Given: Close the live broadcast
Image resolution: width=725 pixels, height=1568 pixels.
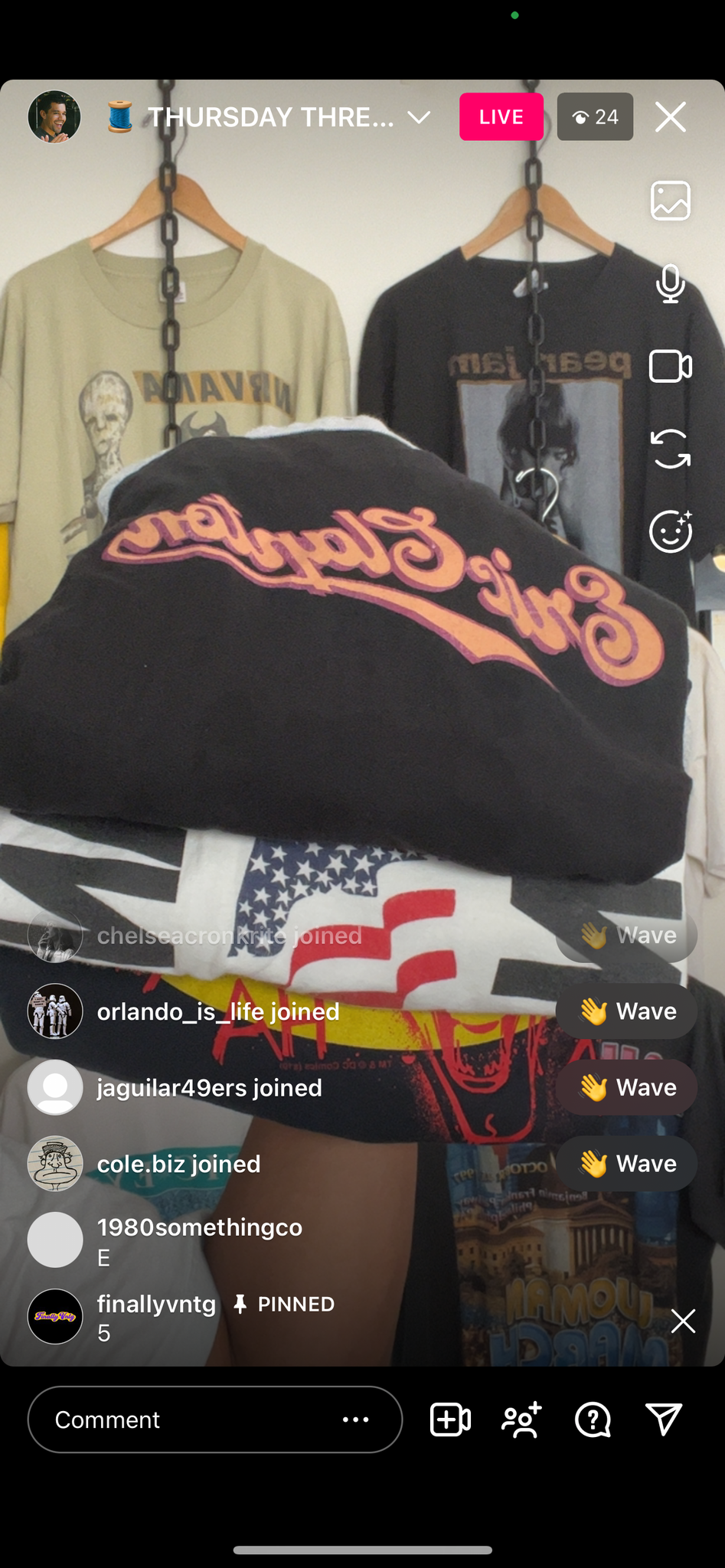Looking at the screenshot, I should point(671,117).
